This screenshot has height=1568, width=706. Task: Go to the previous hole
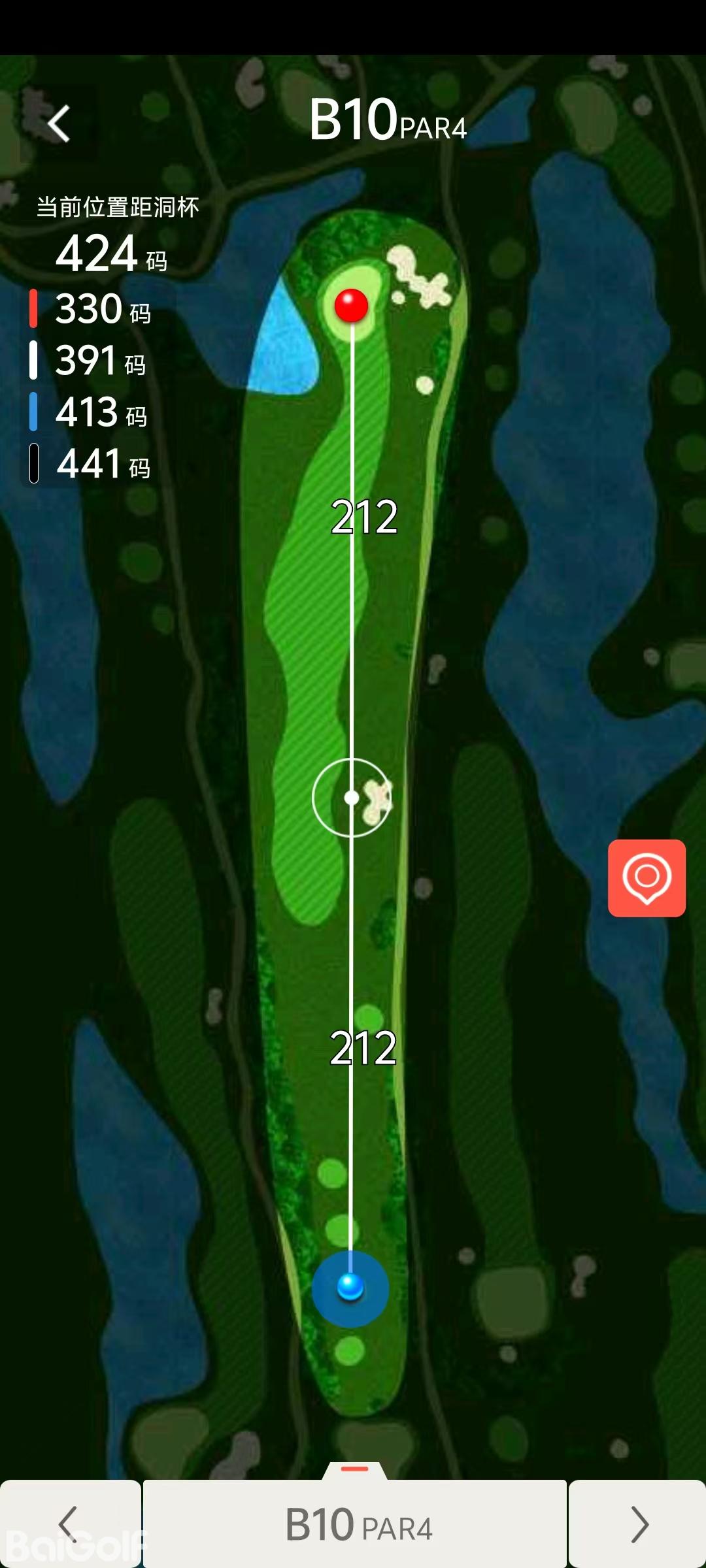[69, 1524]
